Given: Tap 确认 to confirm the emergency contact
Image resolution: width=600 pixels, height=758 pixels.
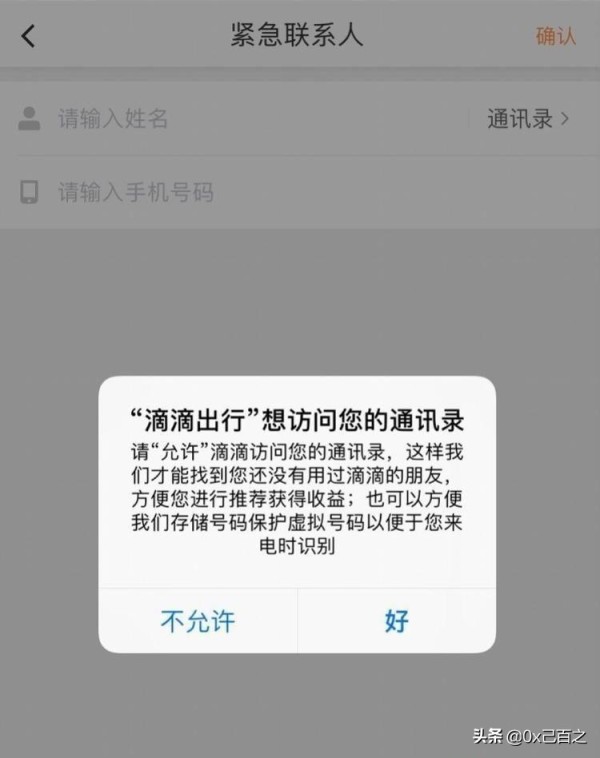Looking at the screenshot, I should point(555,36).
